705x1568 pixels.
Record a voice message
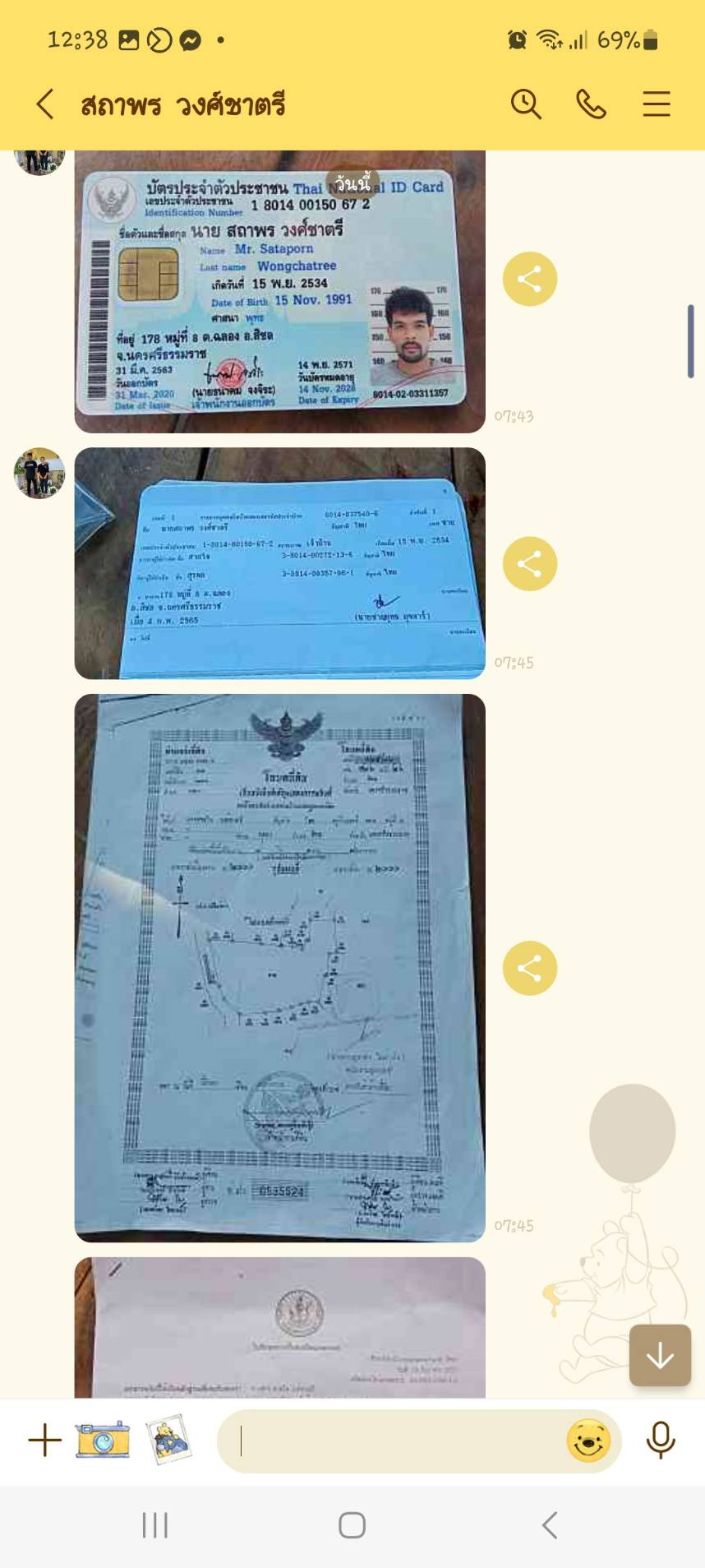pyautogui.click(x=661, y=1440)
